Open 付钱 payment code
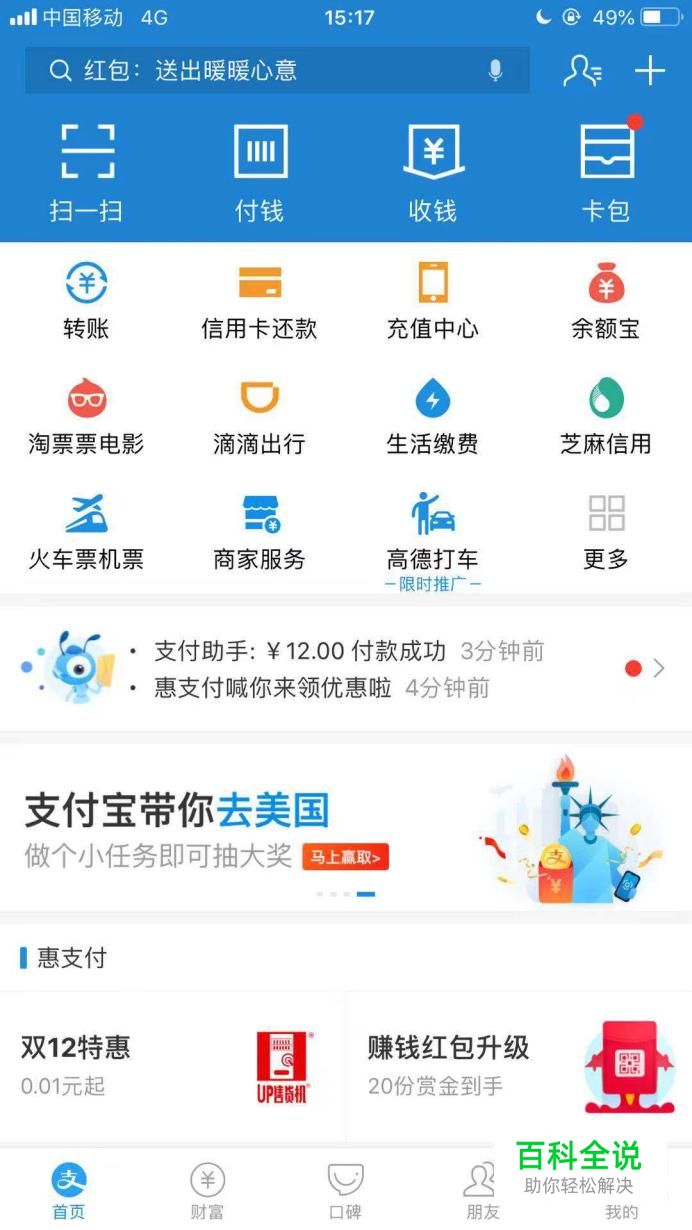Viewport: 692px width, 1230px height. coord(260,172)
